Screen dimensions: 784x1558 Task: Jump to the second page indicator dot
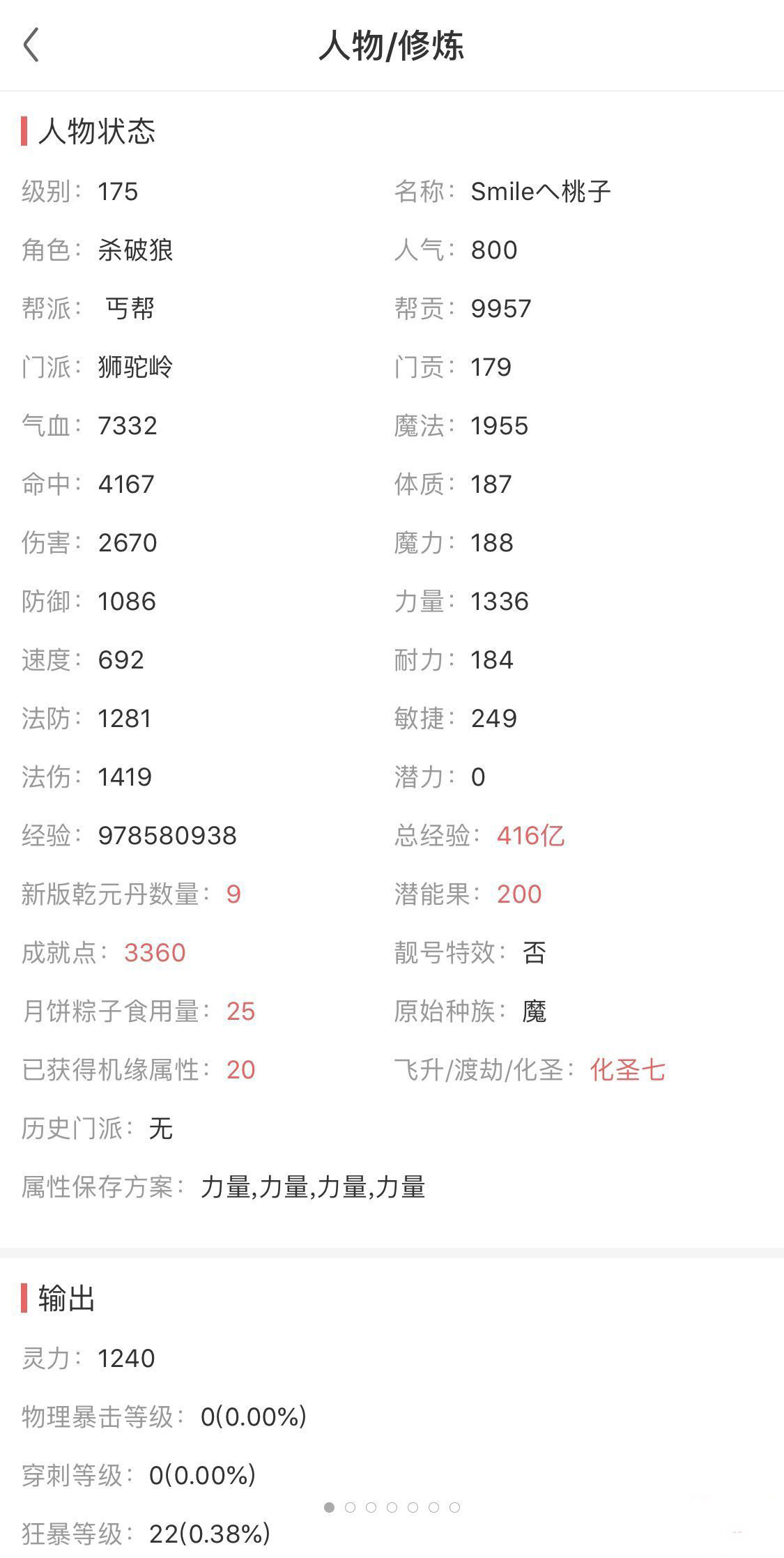(x=350, y=1507)
